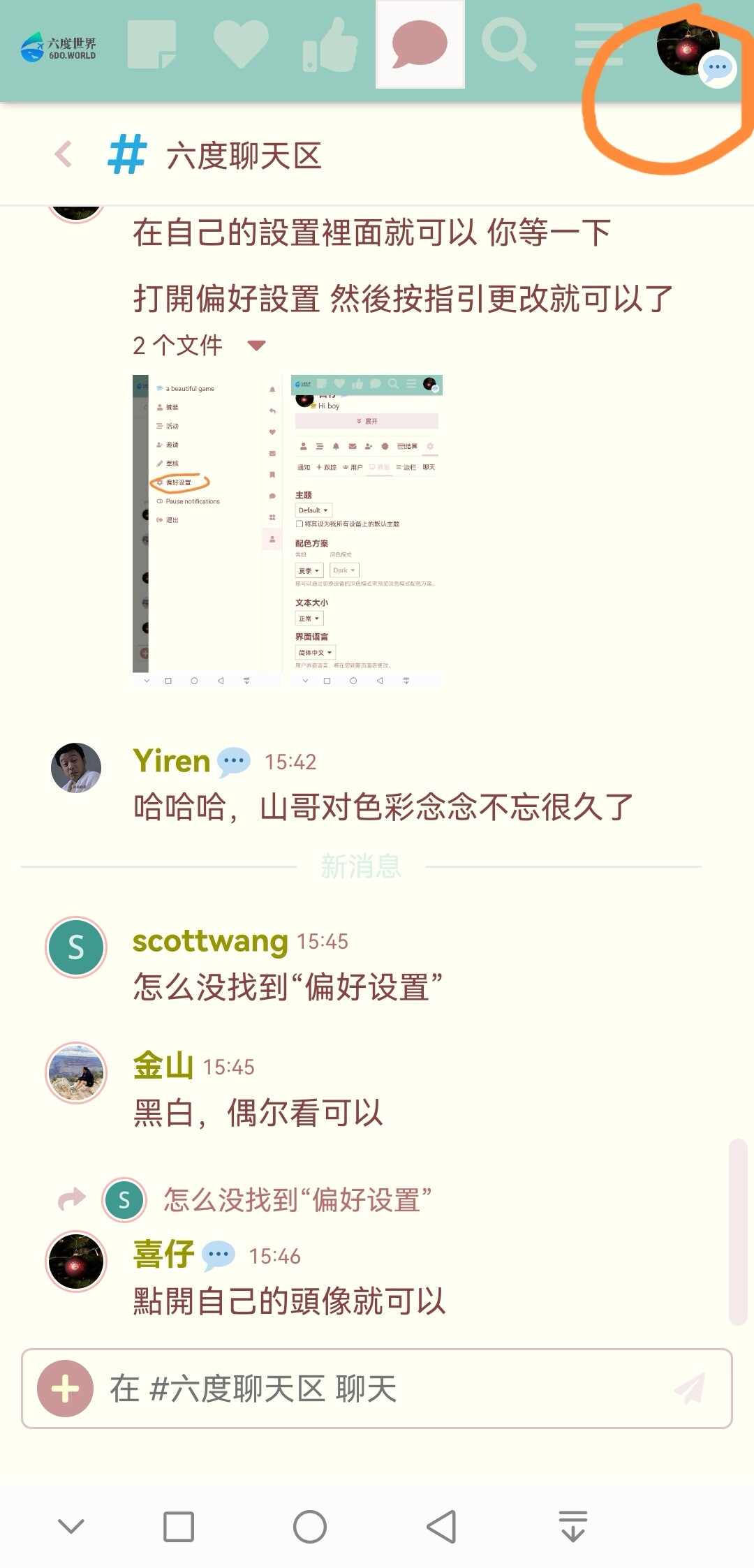The width and height of the screenshot is (754, 1568).
Task: Jump to quoted message 怎么没找到“偏好设置”
Action: (x=297, y=1200)
